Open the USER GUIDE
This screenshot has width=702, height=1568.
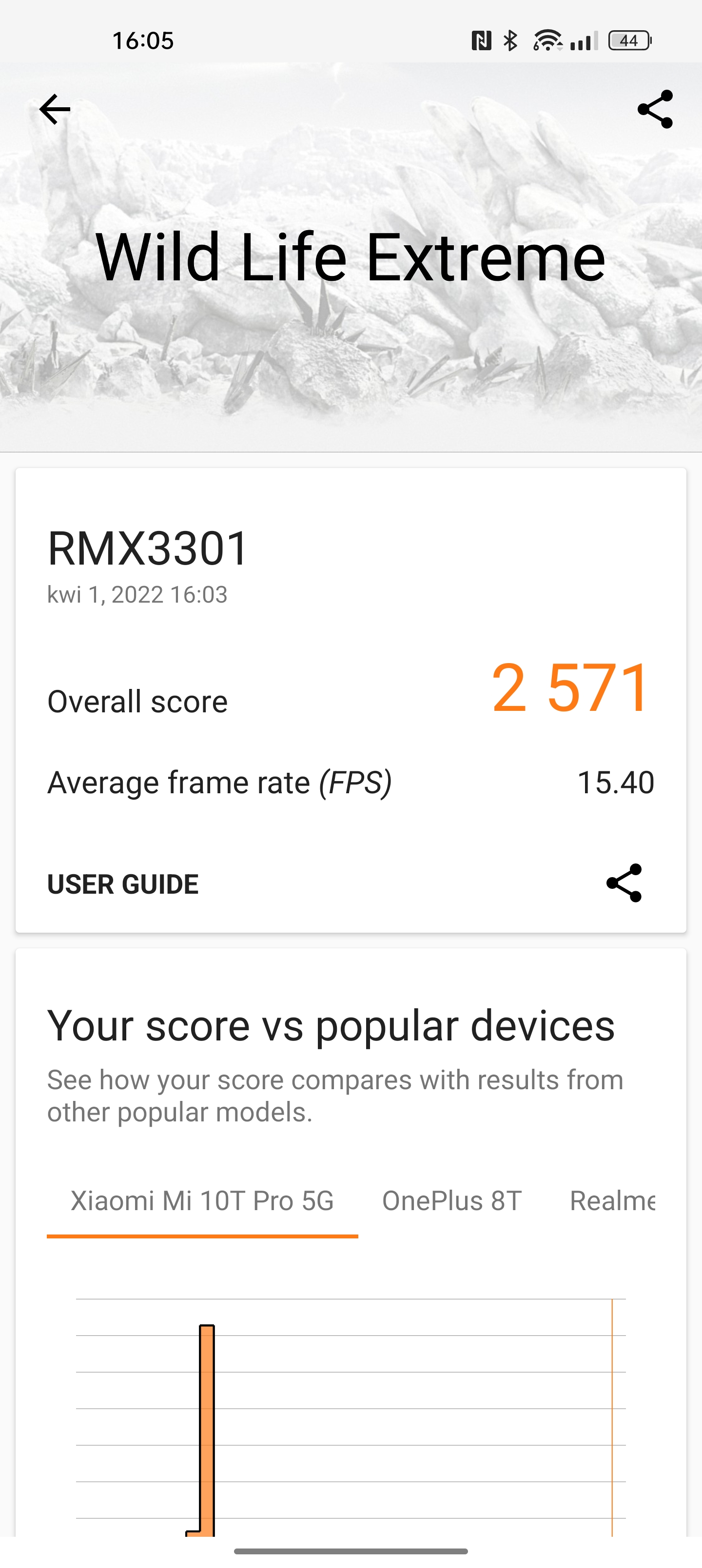coord(123,884)
